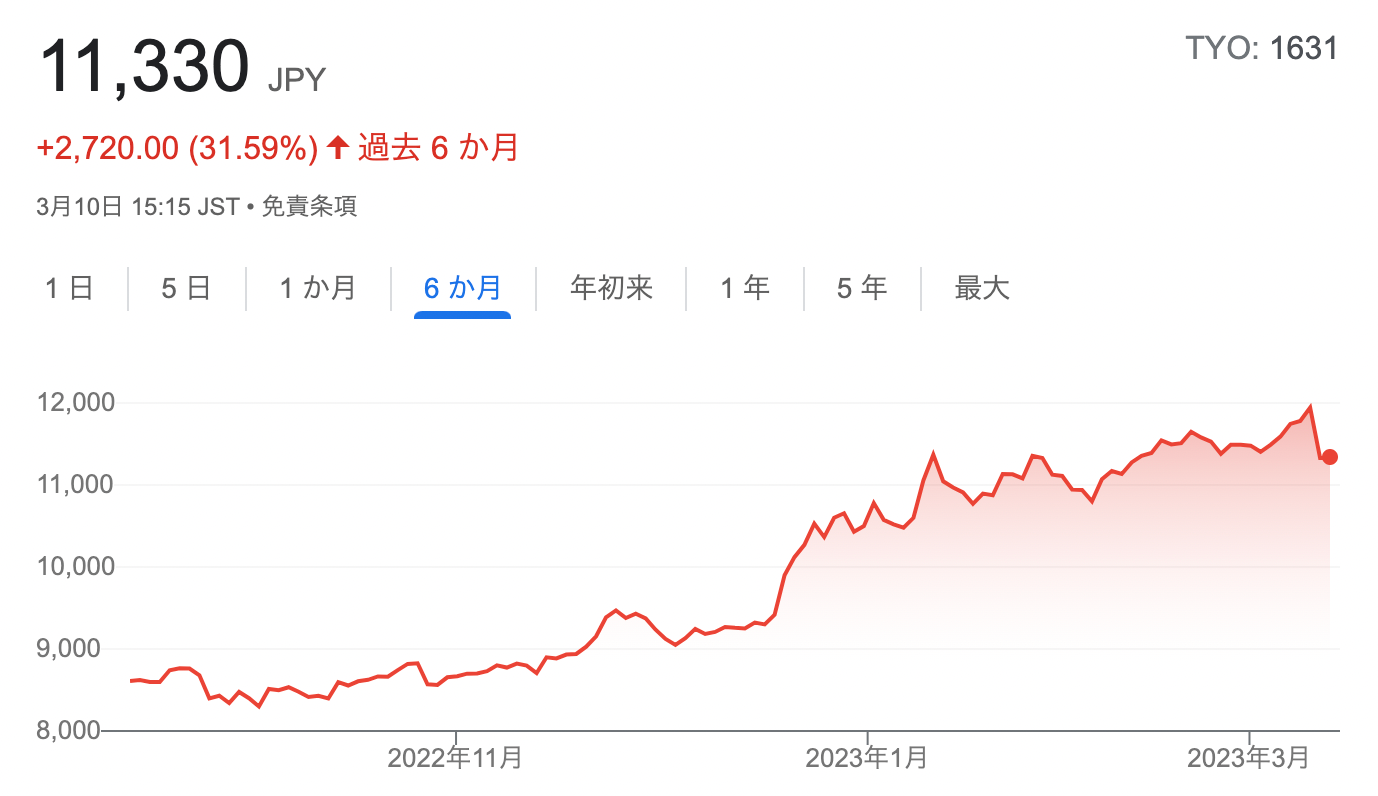The width and height of the screenshot is (1378, 796).
Task: Show the 1か月 price chart
Action: click(317, 289)
